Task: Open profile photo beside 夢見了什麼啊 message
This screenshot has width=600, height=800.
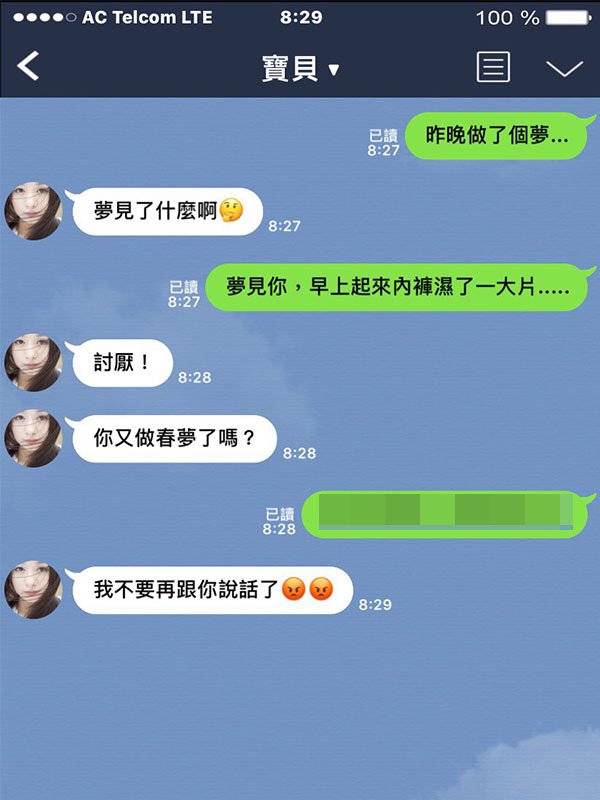Action: [33, 211]
